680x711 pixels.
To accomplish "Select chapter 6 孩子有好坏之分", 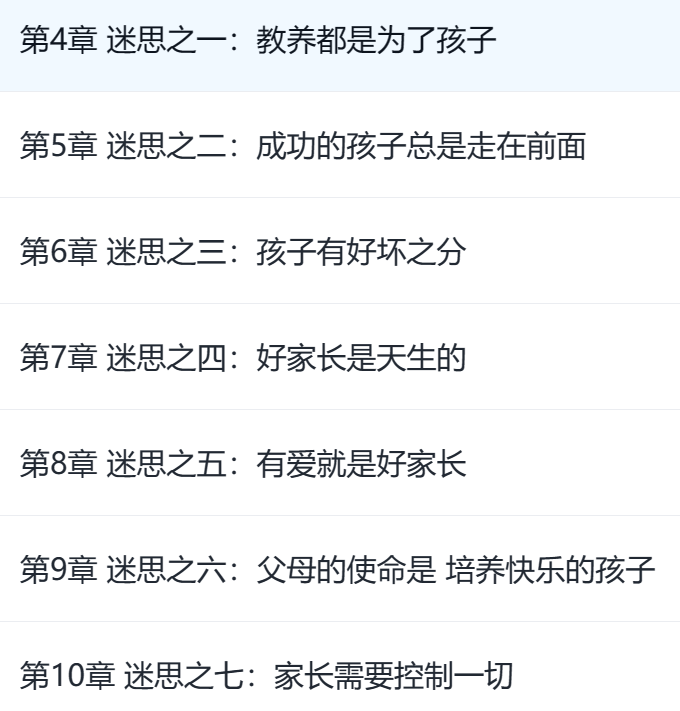I will (x=243, y=252).
